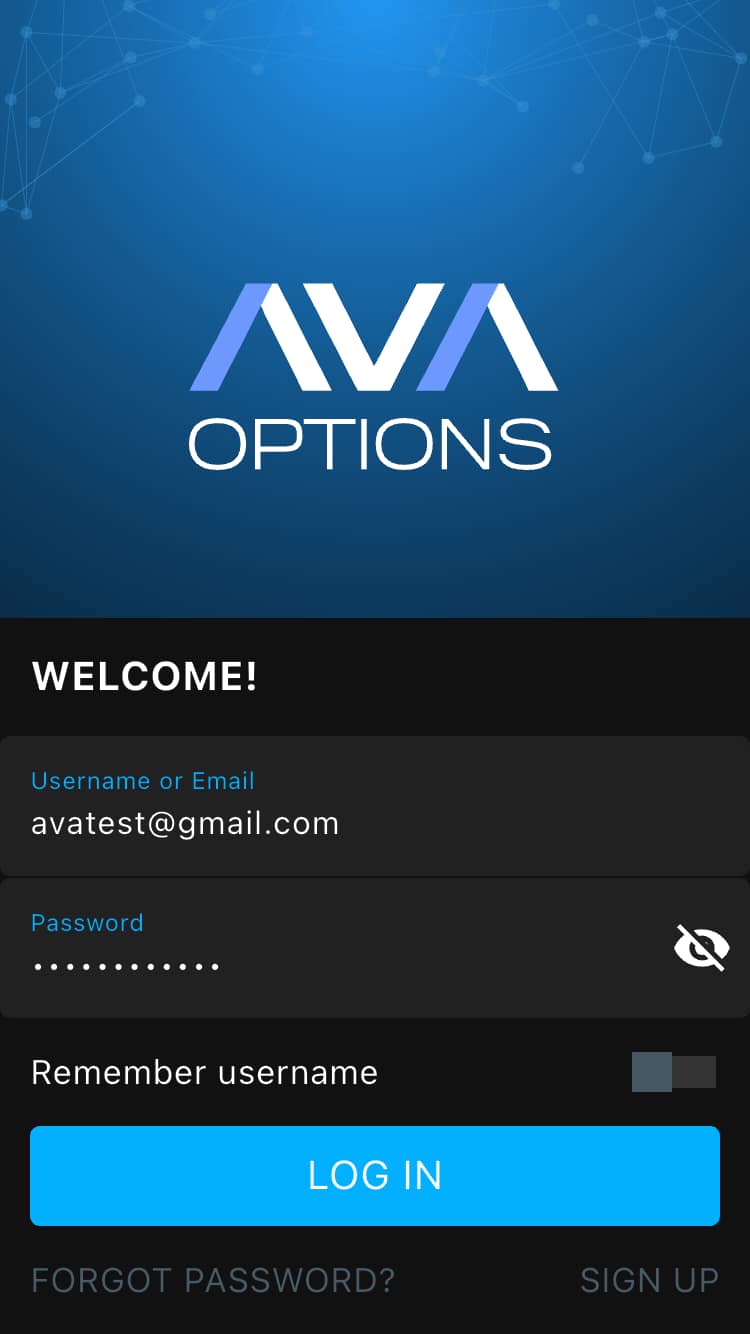
Task: Reveal the hidden password with the eye icon
Action: pyautogui.click(x=701, y=948)
